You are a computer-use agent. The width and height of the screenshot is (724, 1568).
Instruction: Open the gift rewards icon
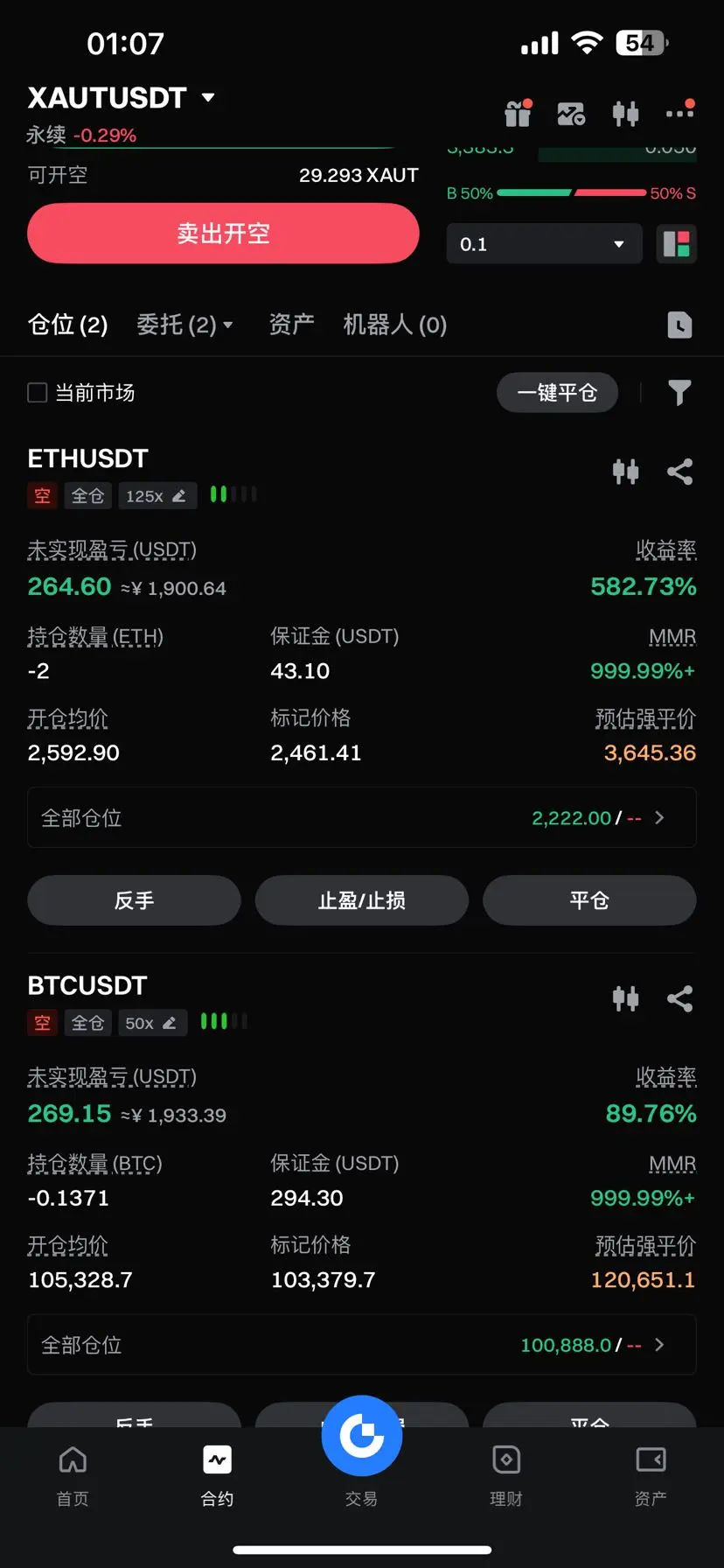(518, 114)
